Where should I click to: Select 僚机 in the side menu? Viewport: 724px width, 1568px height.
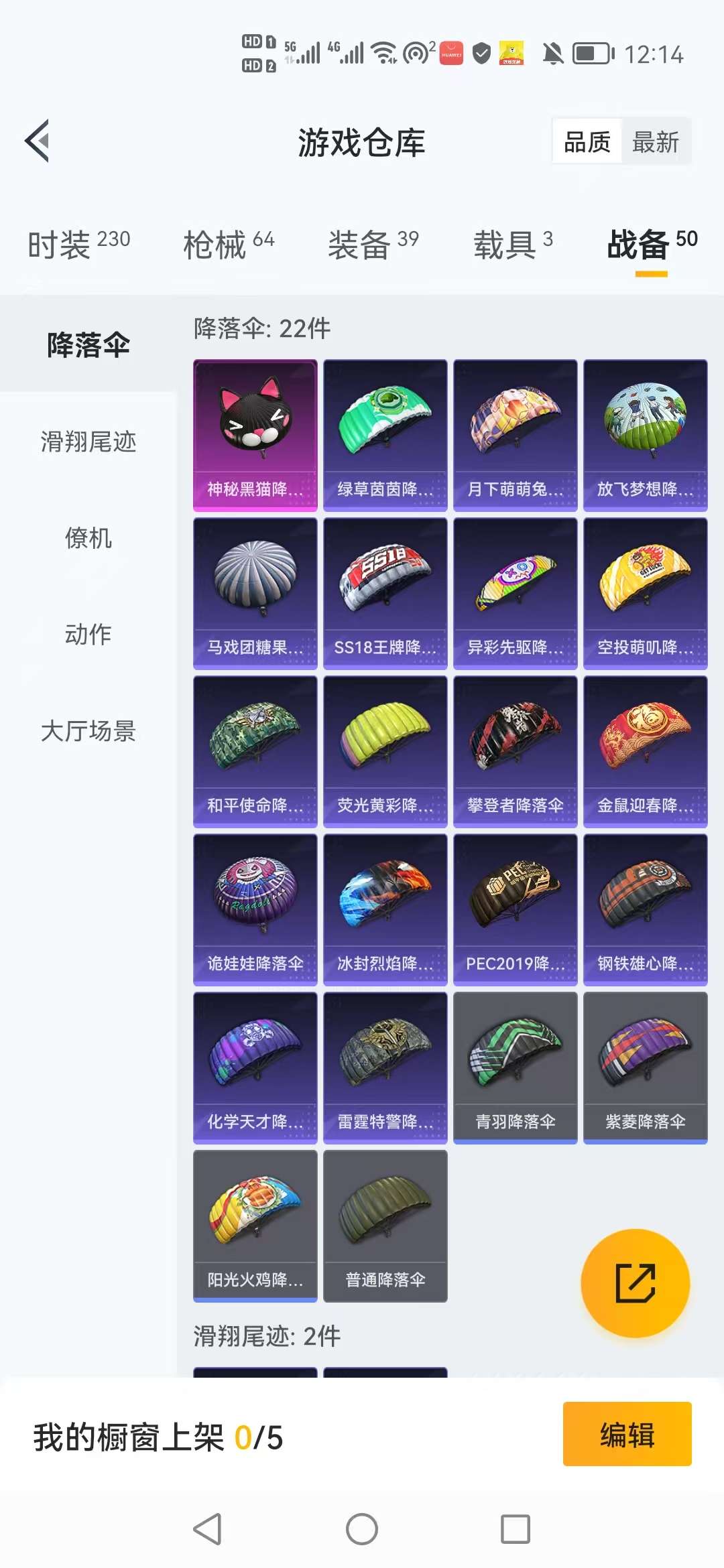88,538
